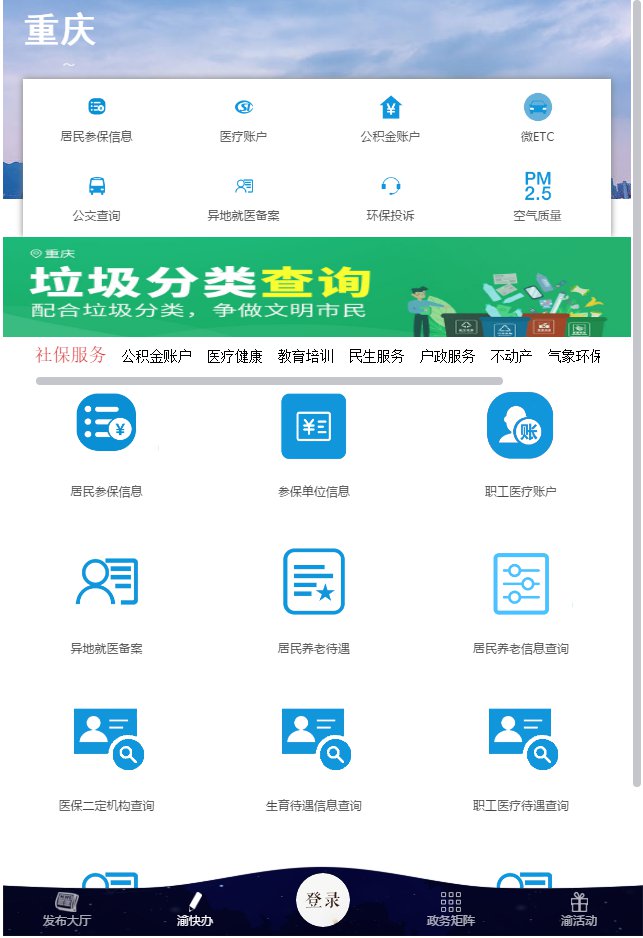
Task: Switch to 医疗健康 category tab
Action: (235, 356)
